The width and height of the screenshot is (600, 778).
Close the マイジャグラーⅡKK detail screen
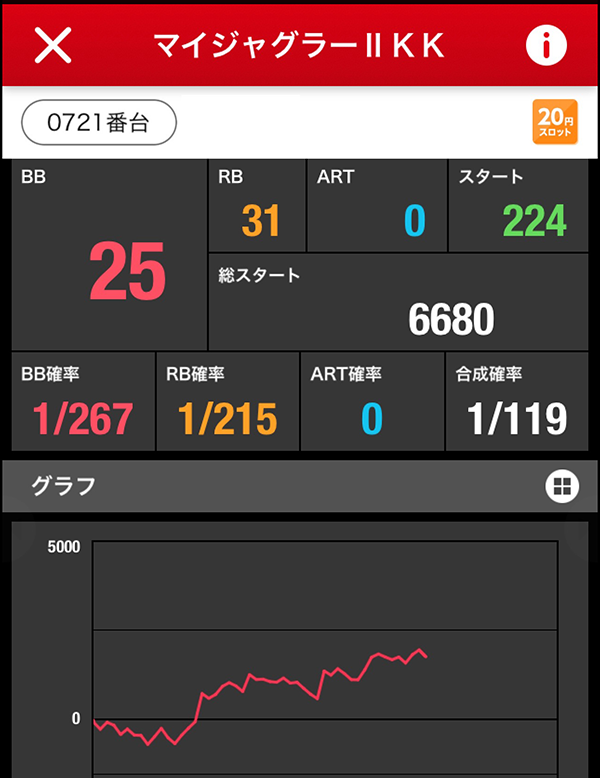(x=53, y=45)
